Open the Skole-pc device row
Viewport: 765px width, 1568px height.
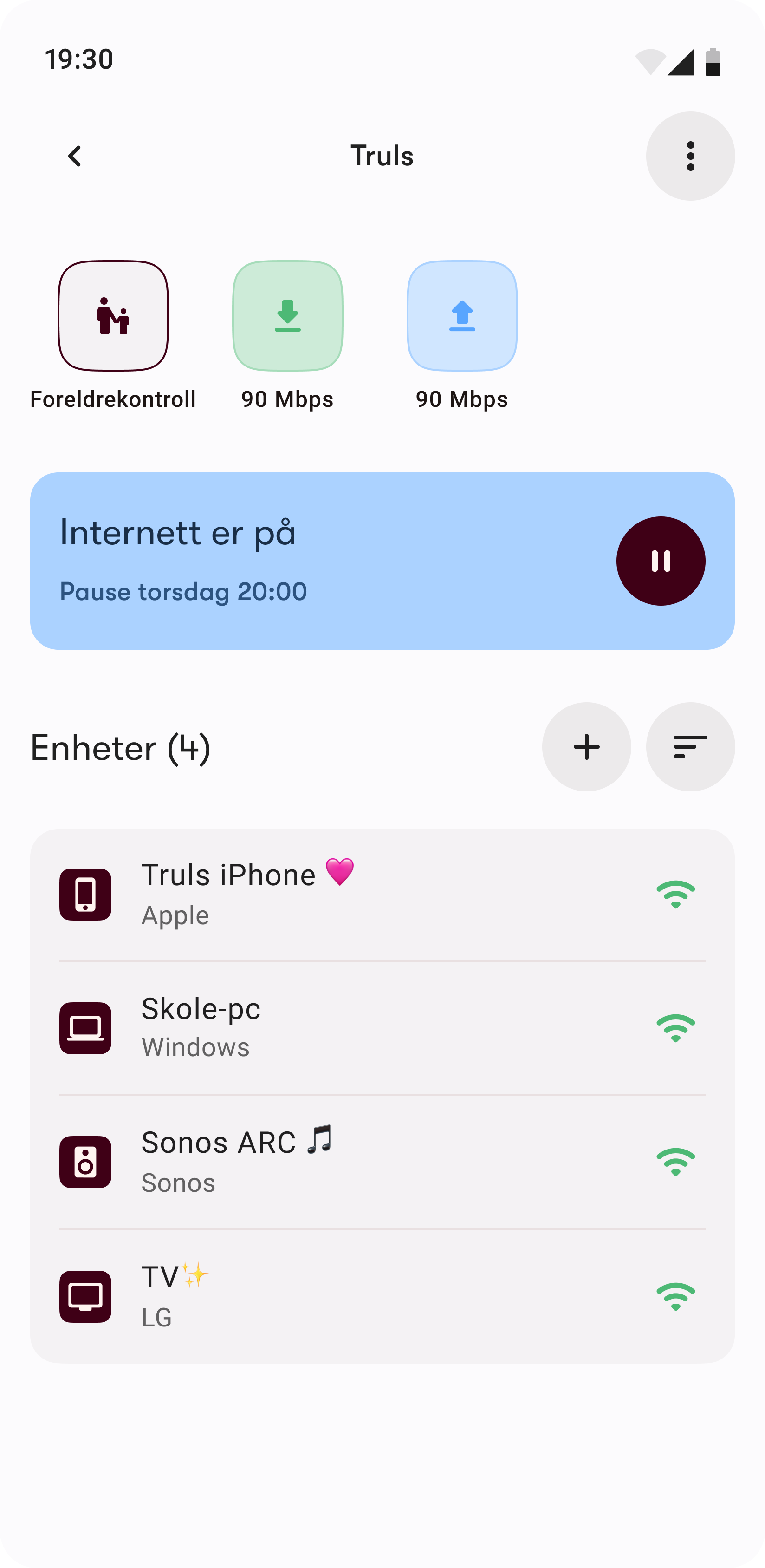pyautogui.click(x=382, y=1028)
